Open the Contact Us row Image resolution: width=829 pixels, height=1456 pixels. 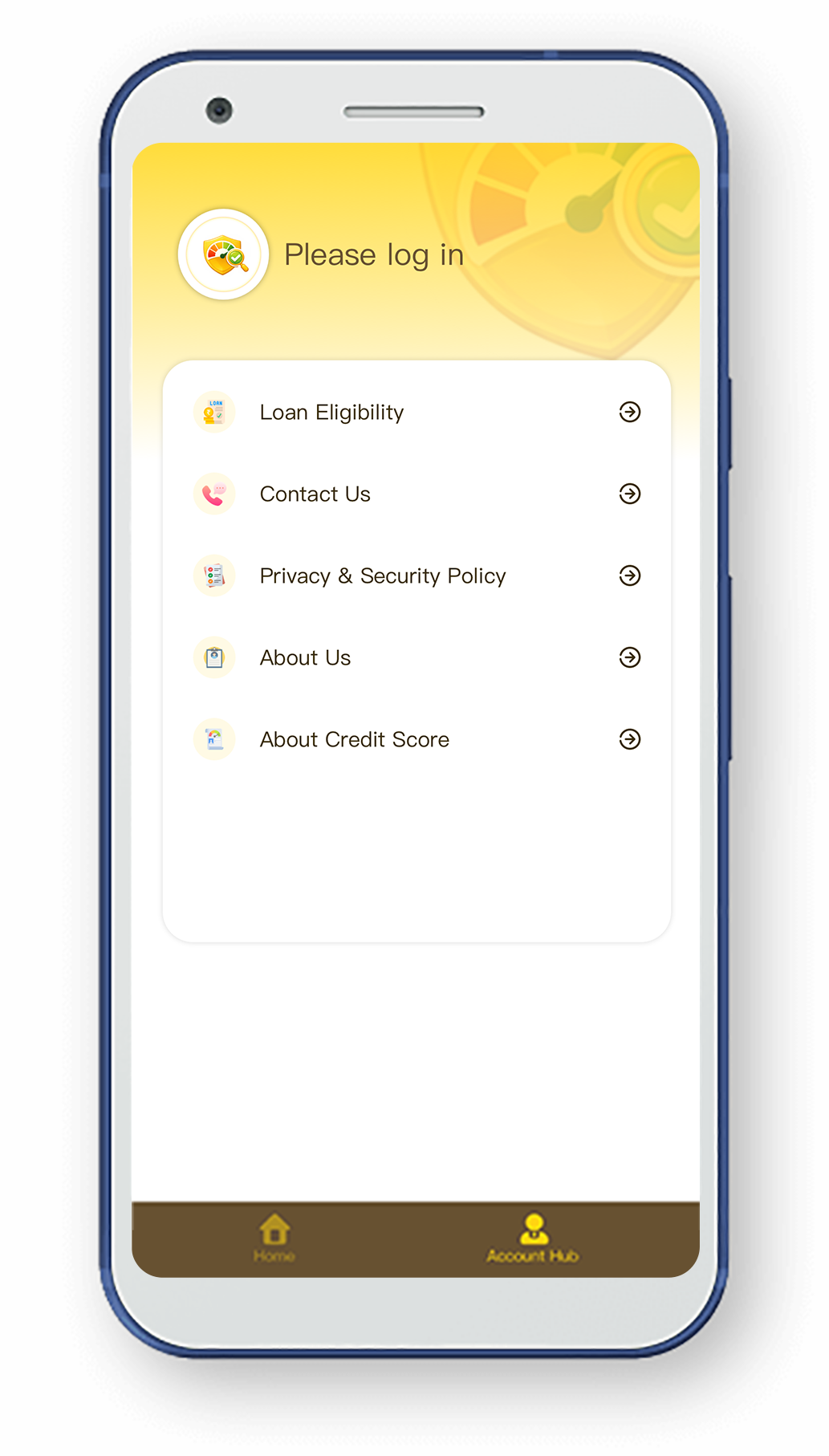click(x=416, y=494)
